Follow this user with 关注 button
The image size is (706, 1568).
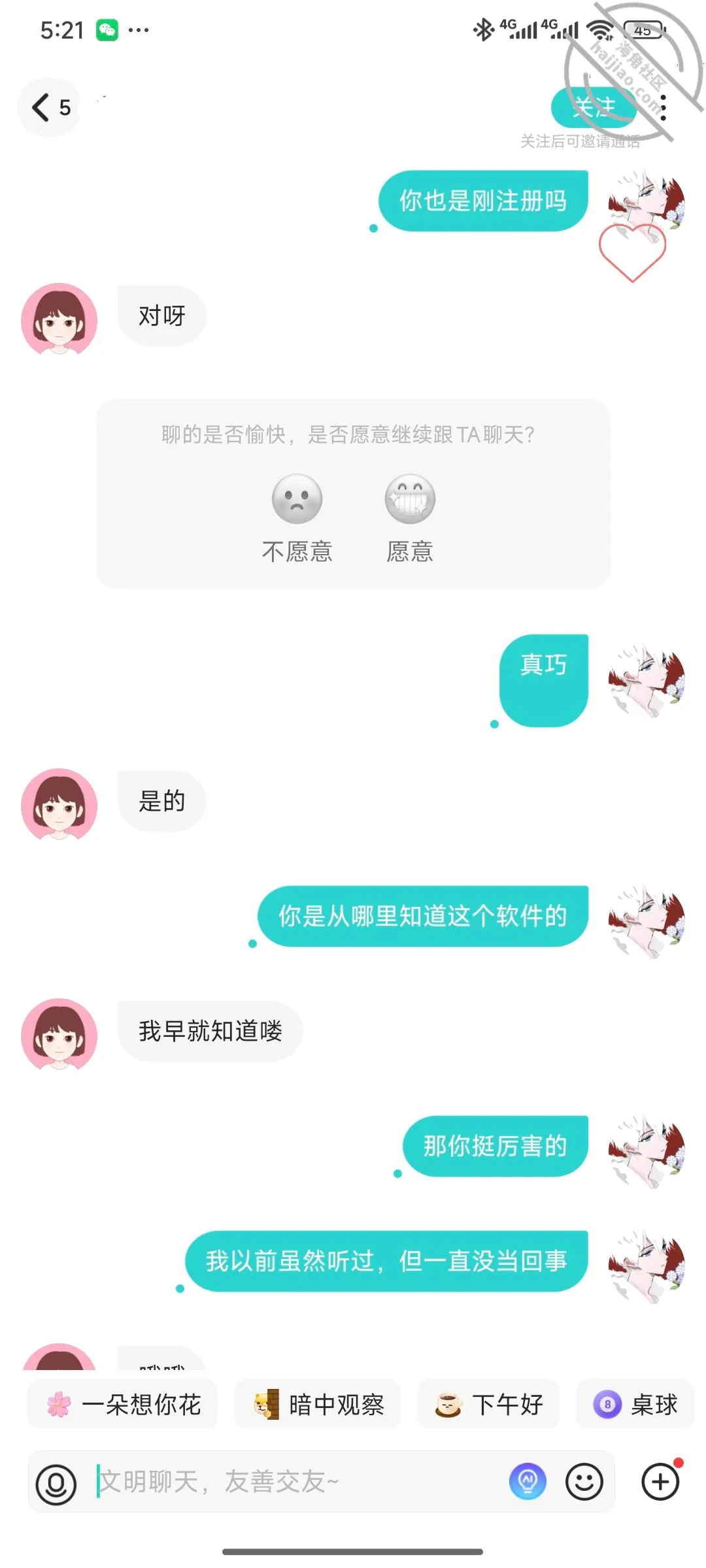click(594, 107)
